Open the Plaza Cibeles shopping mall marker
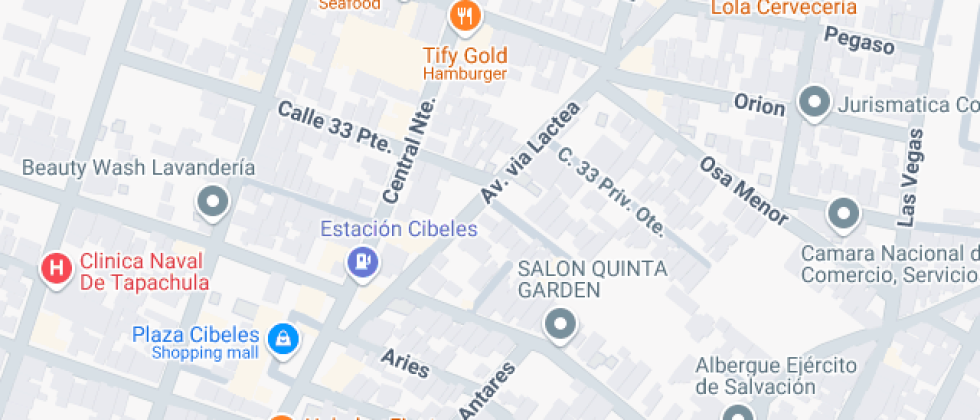Image resolution: width=980 pixels, height=420 pixels. pos(285,338)
